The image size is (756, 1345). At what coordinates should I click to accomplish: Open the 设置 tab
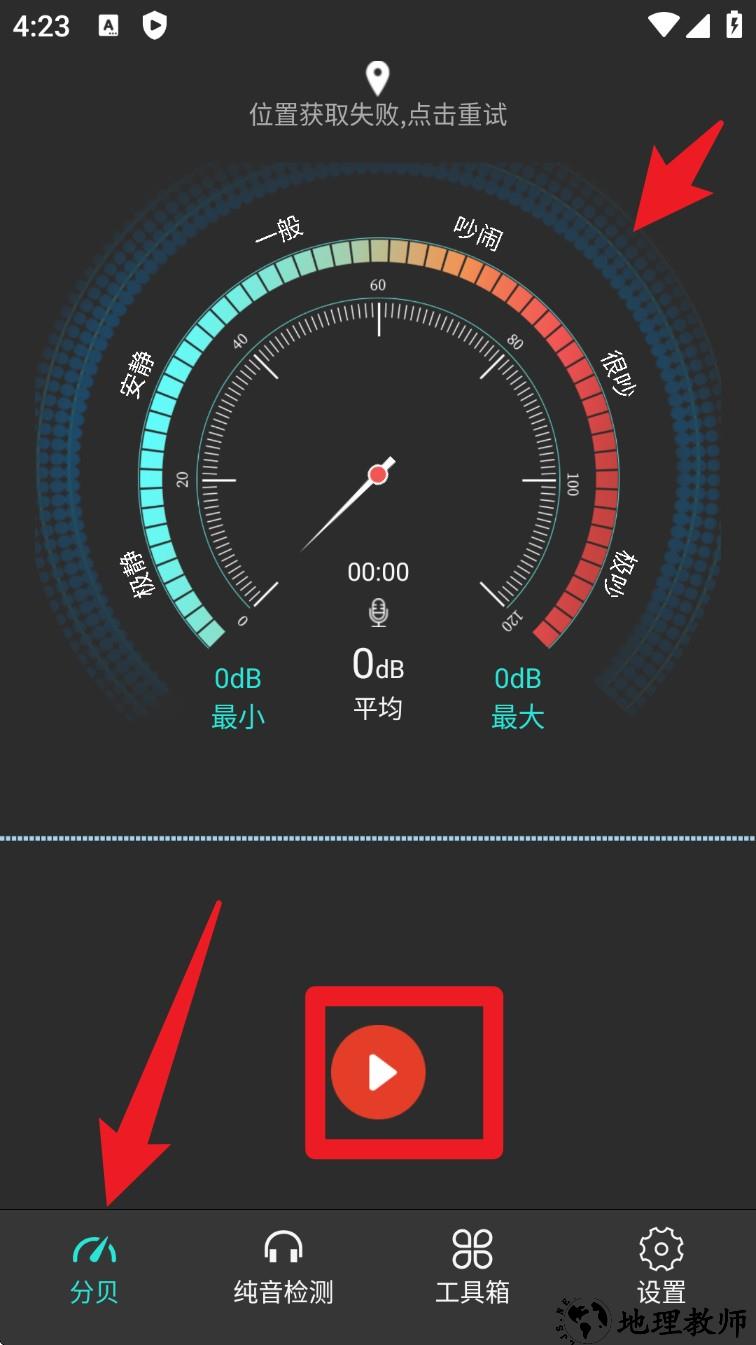click(661, 1268)
